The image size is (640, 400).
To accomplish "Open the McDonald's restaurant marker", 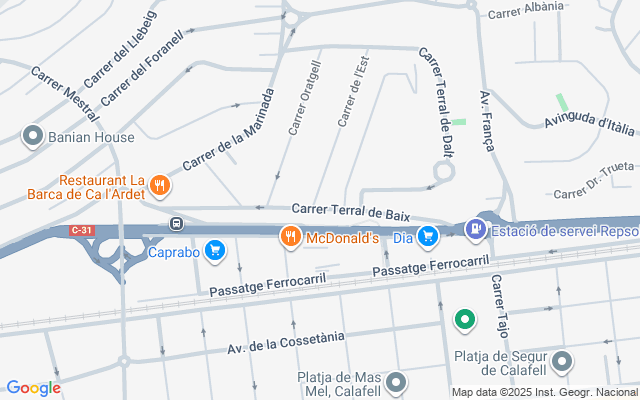I will (x=289, y=236).
